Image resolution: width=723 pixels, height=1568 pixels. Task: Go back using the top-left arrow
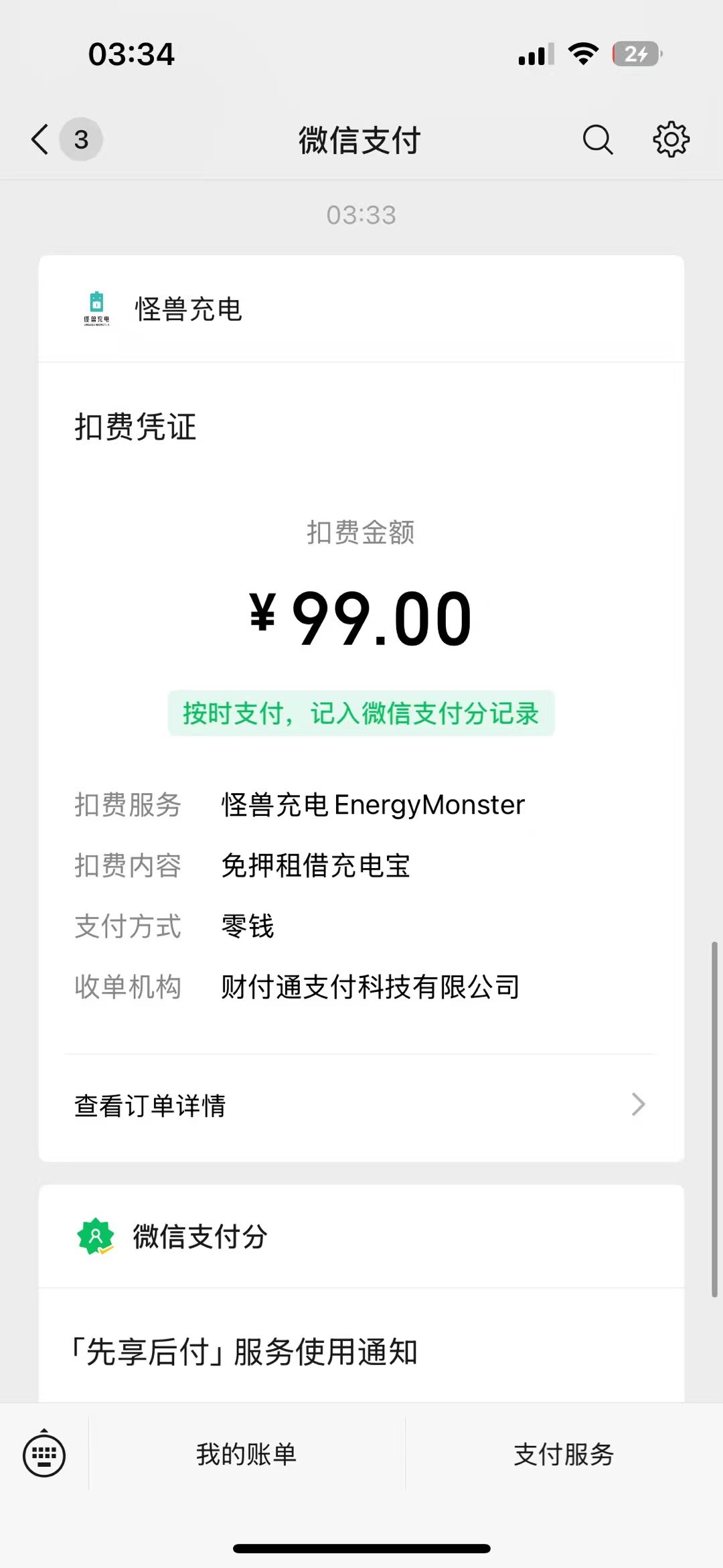click(x=40, y=139)
